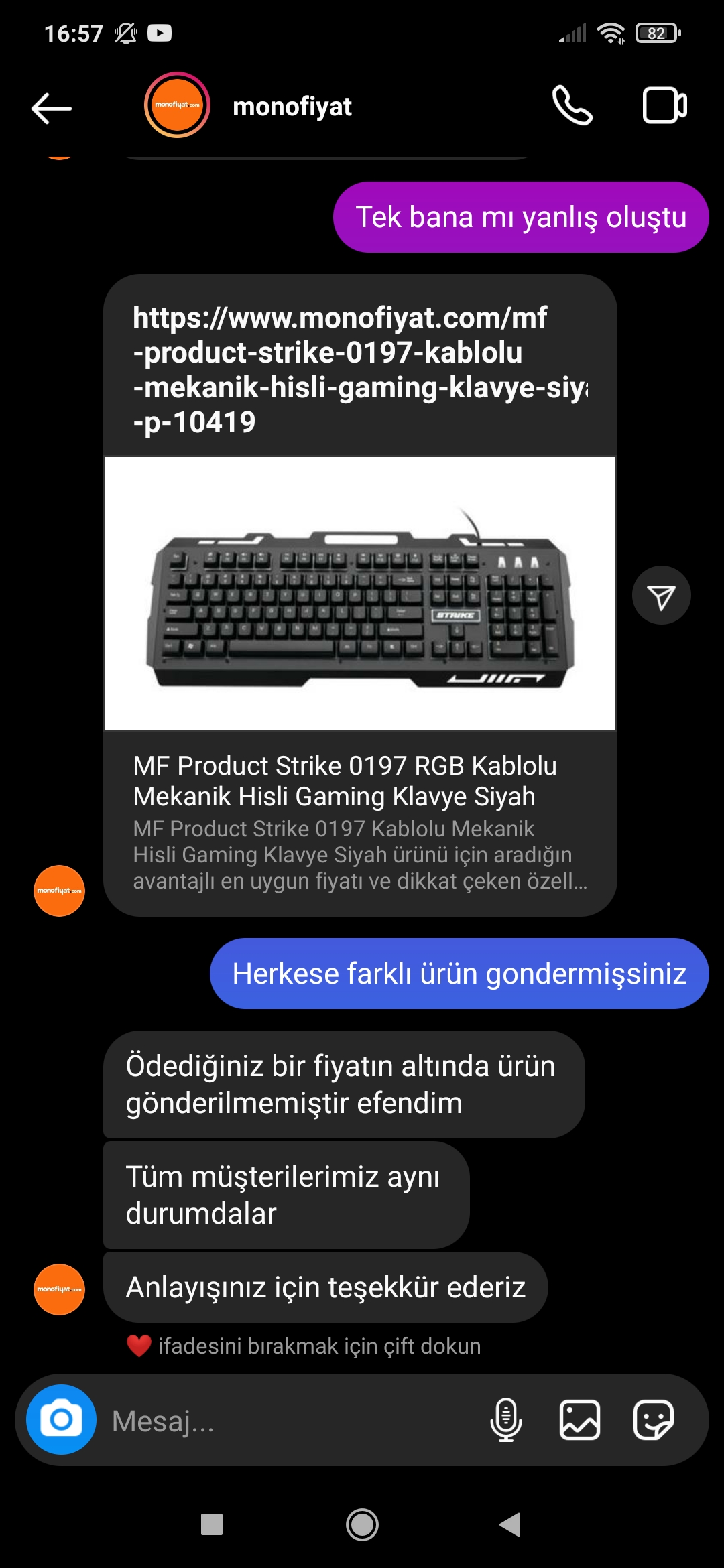Open the sticker picker icon
Image resolution: width=724 pixels, height=1568 pixels.
[653, 1419]
